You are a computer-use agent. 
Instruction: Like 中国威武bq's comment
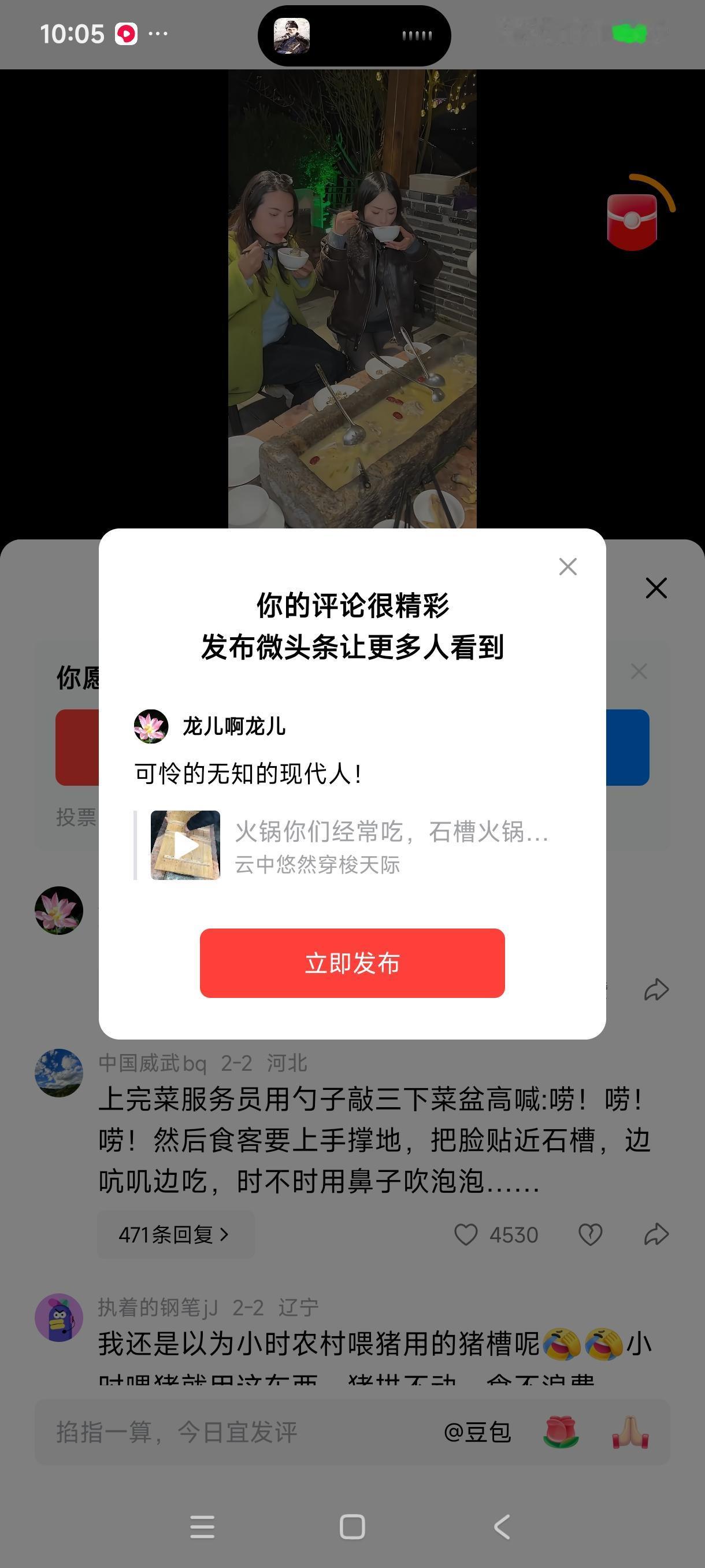467,1234
